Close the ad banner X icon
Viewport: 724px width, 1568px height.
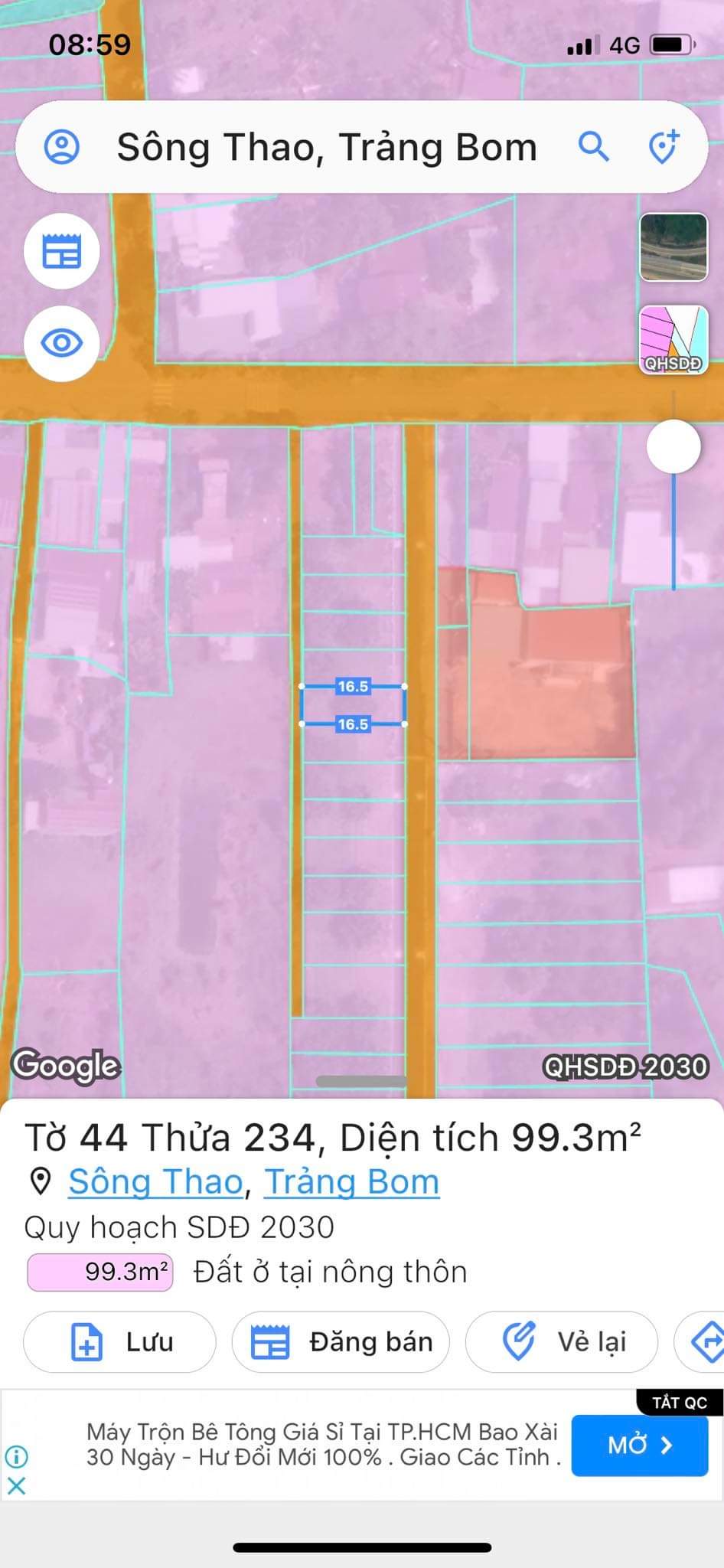click(x=16, y=1486)
